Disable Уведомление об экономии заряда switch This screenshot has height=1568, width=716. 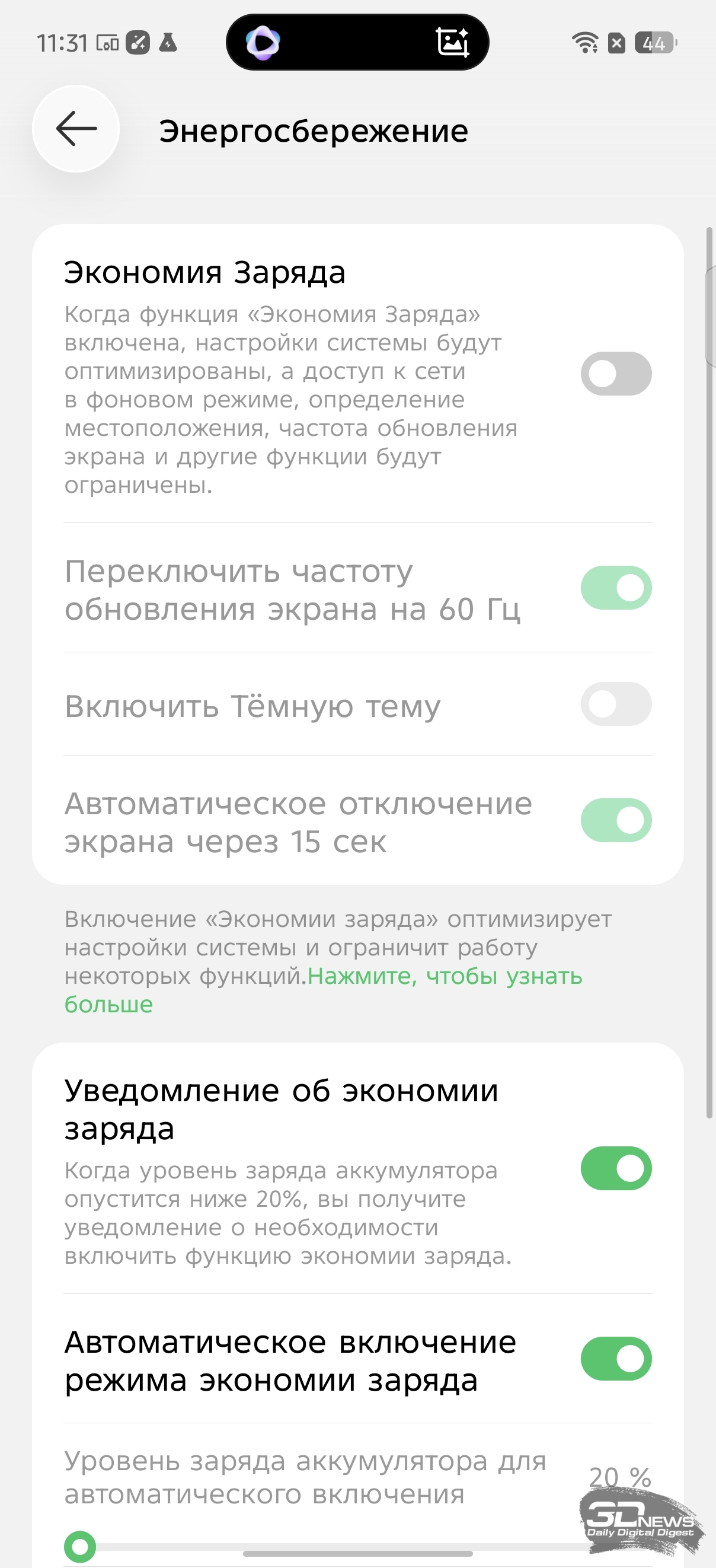[616, 1168]
